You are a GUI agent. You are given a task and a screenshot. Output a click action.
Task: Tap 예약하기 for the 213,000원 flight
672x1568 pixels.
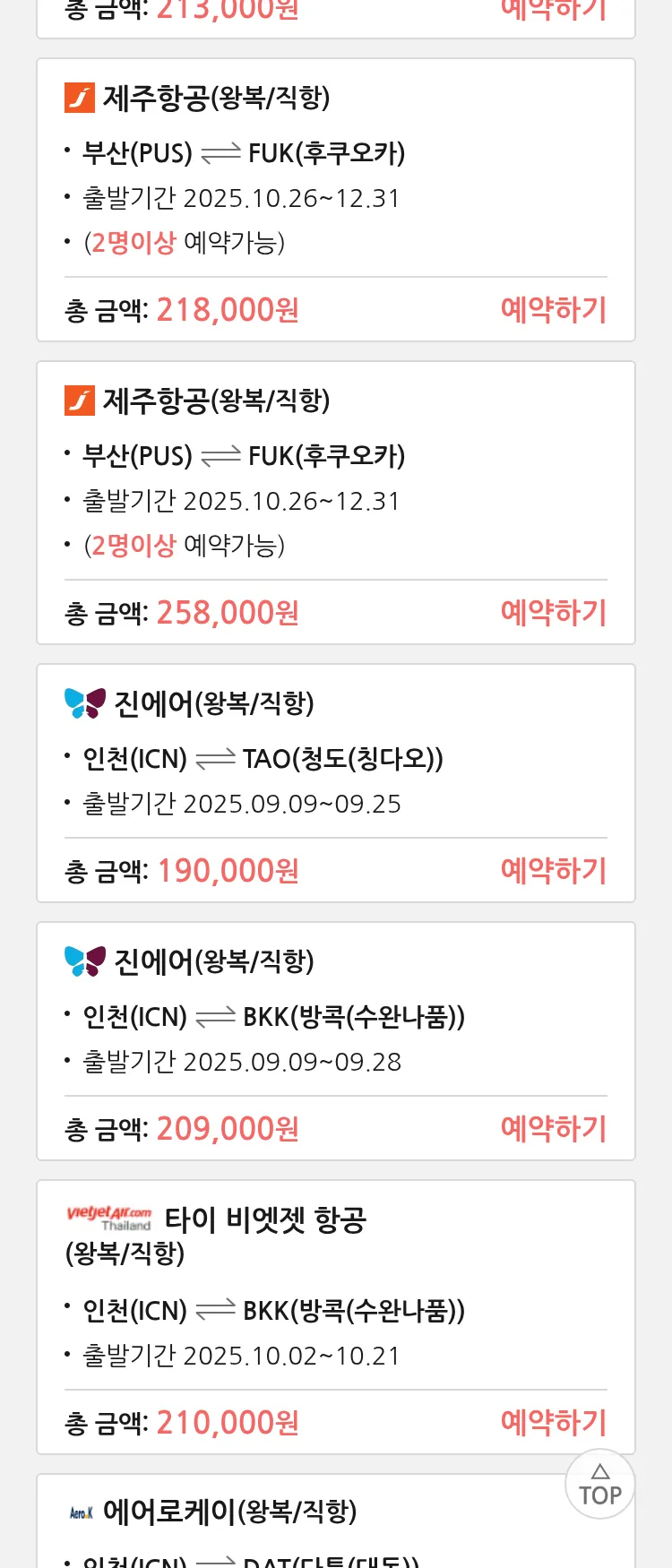553,11
